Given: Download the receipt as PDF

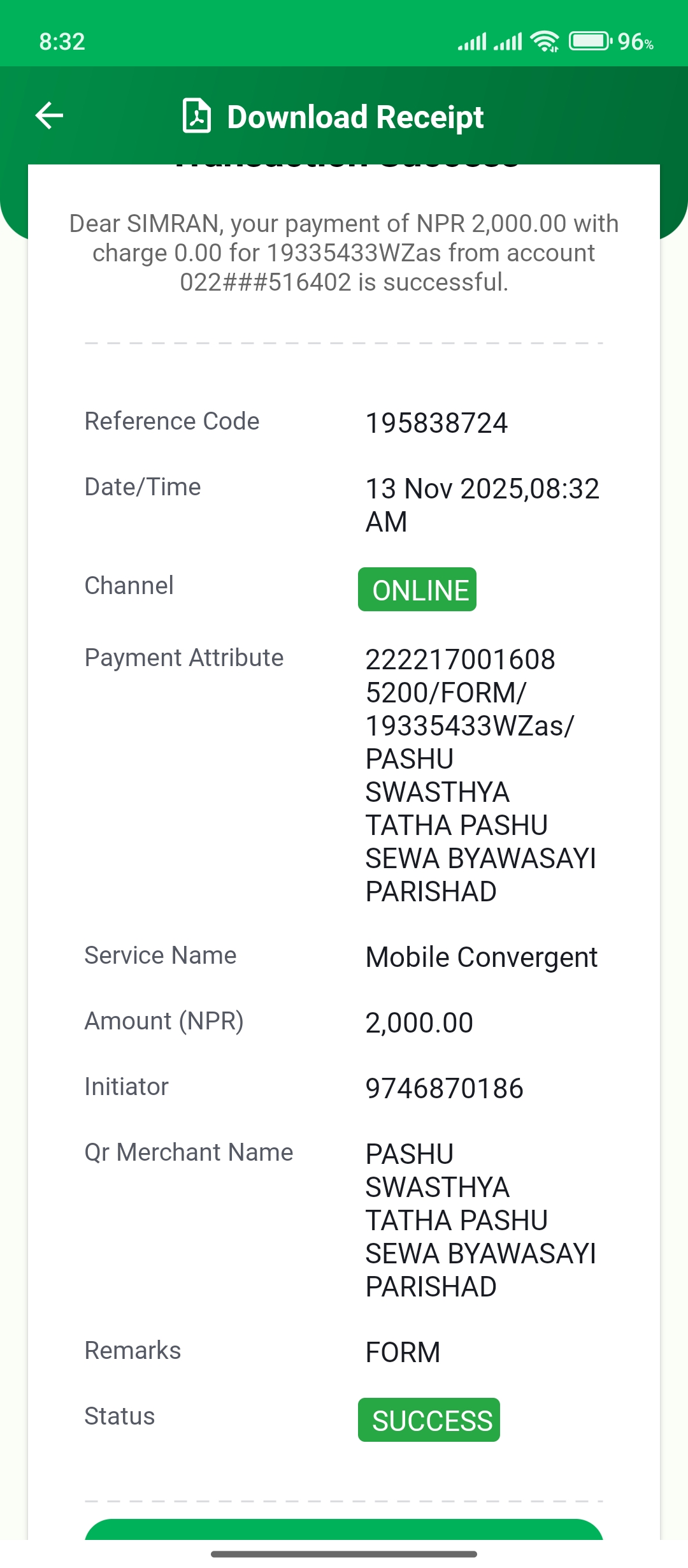Looking at the screenshot, I should point(333,116).
